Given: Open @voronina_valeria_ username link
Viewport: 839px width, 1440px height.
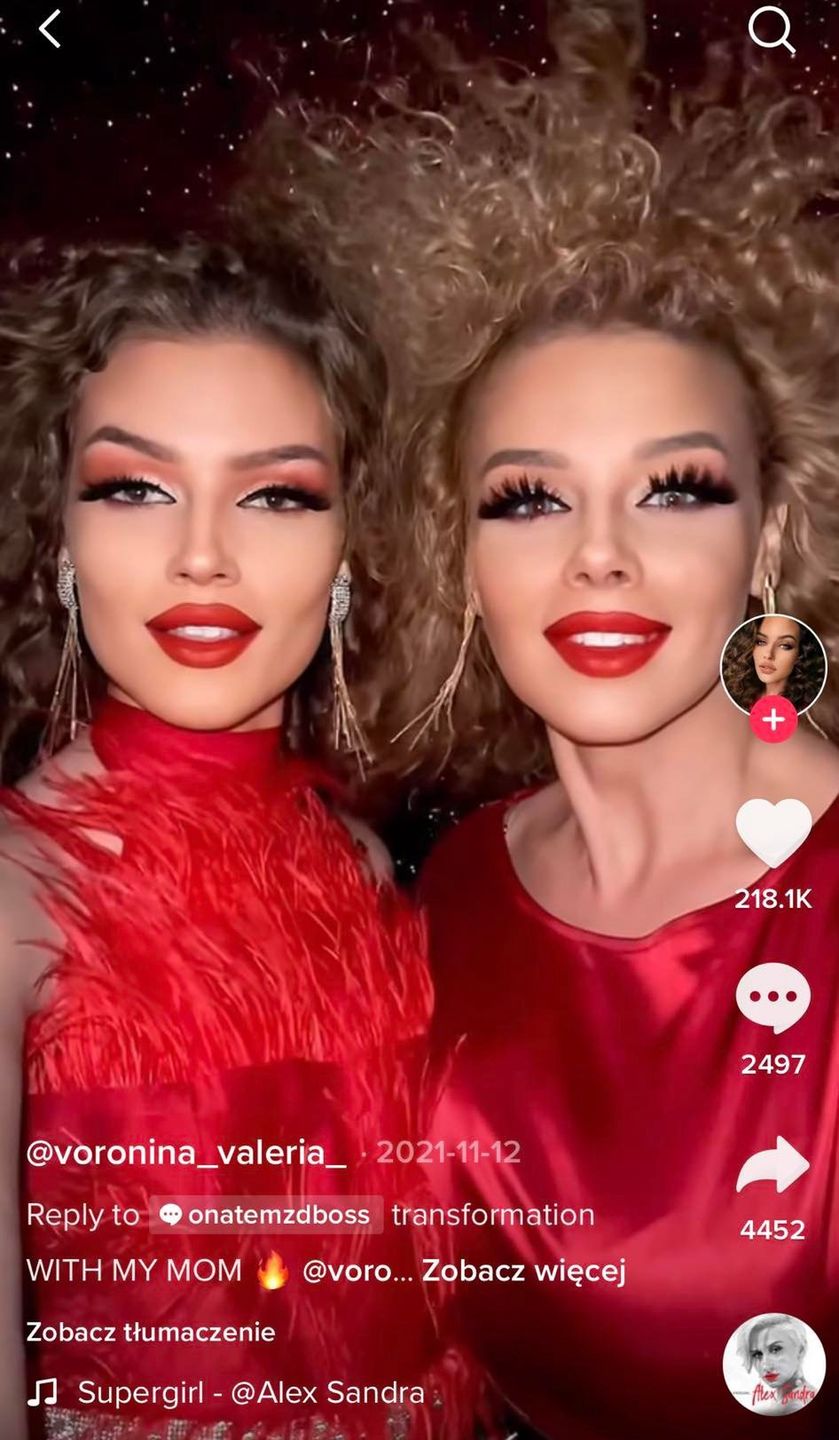Looking at the screenshot, I should coord(186,1152).
